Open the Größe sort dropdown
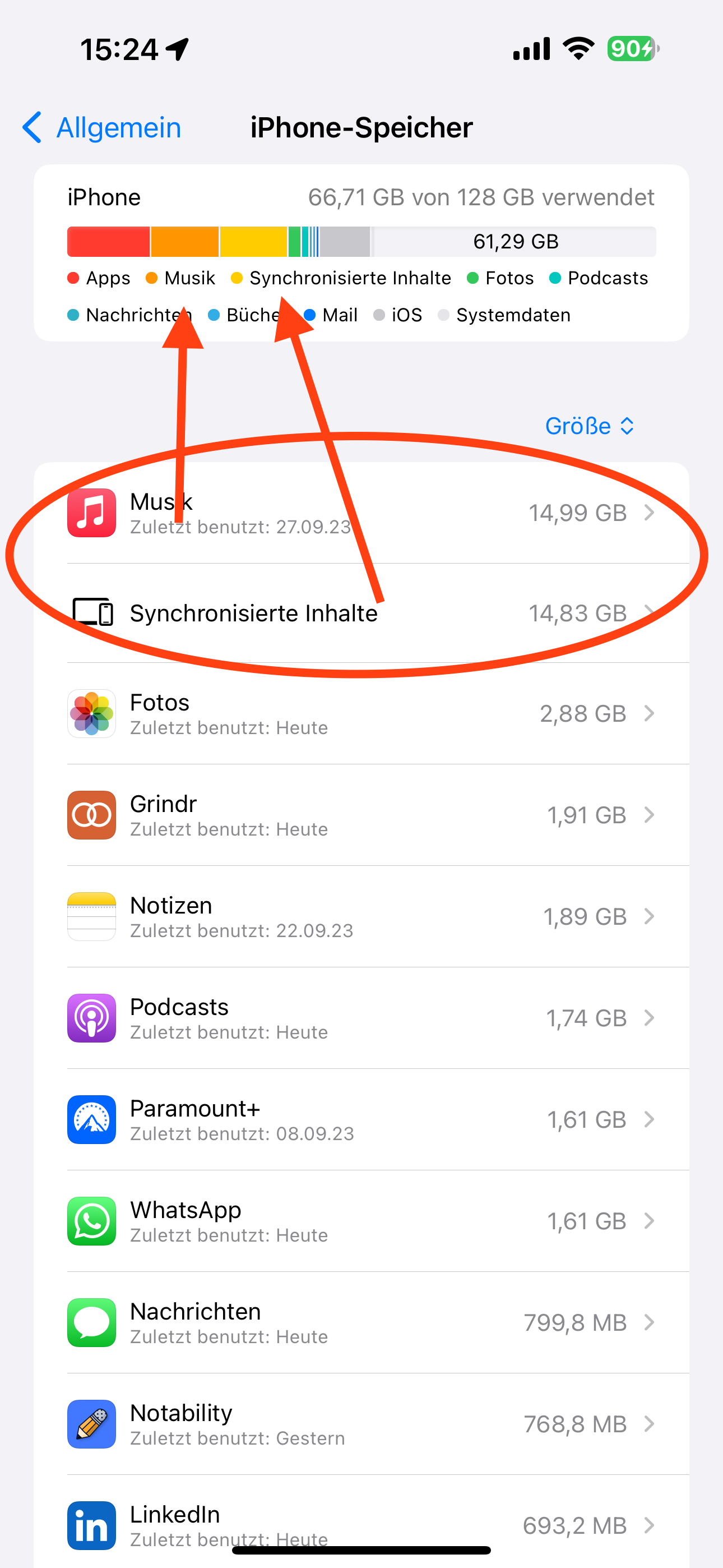This screenshot has width=723, height=1568. coord(589,426)
